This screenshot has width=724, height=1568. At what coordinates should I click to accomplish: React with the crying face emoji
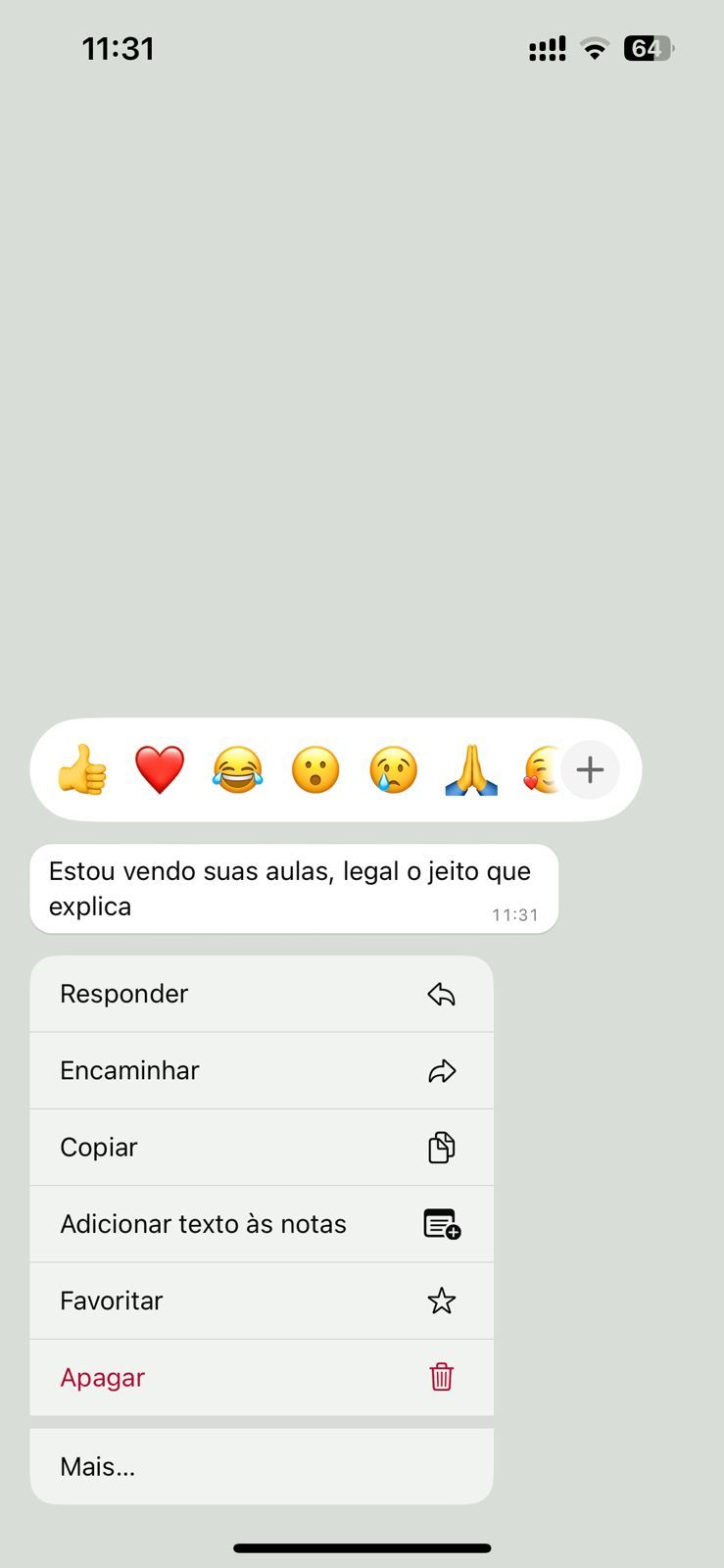click(x=394, y=769)
